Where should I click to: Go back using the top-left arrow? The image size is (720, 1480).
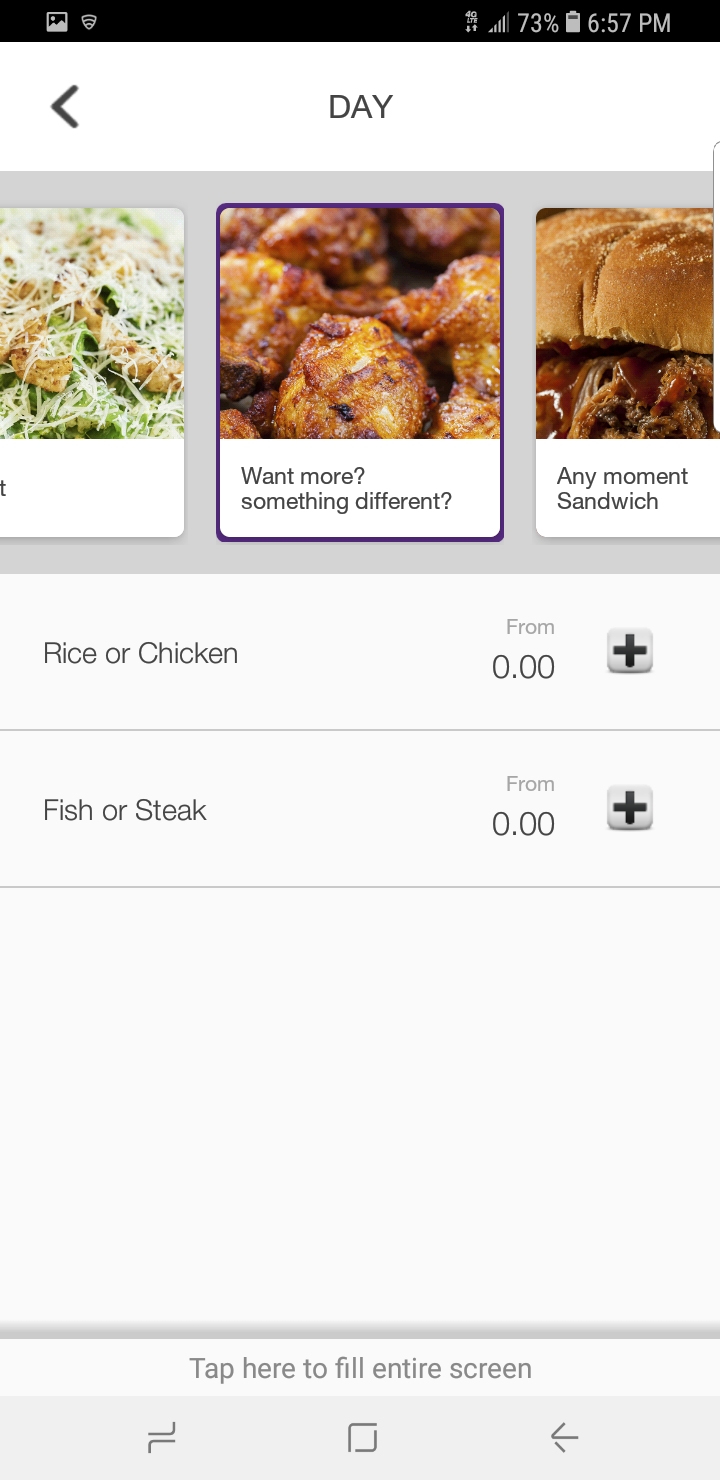[65, 107]
